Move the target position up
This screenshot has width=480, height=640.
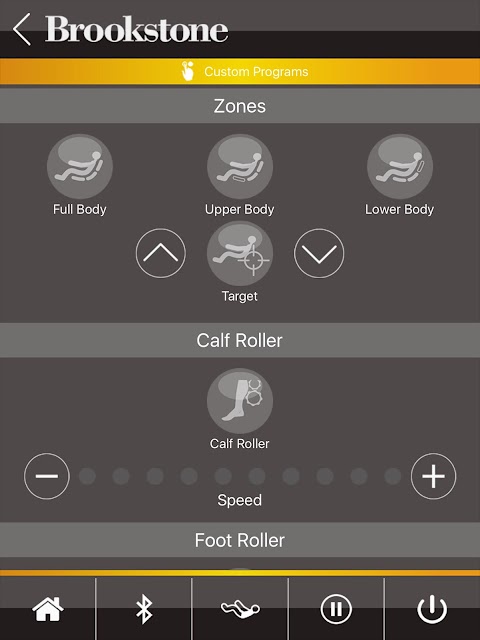(161, 253)
